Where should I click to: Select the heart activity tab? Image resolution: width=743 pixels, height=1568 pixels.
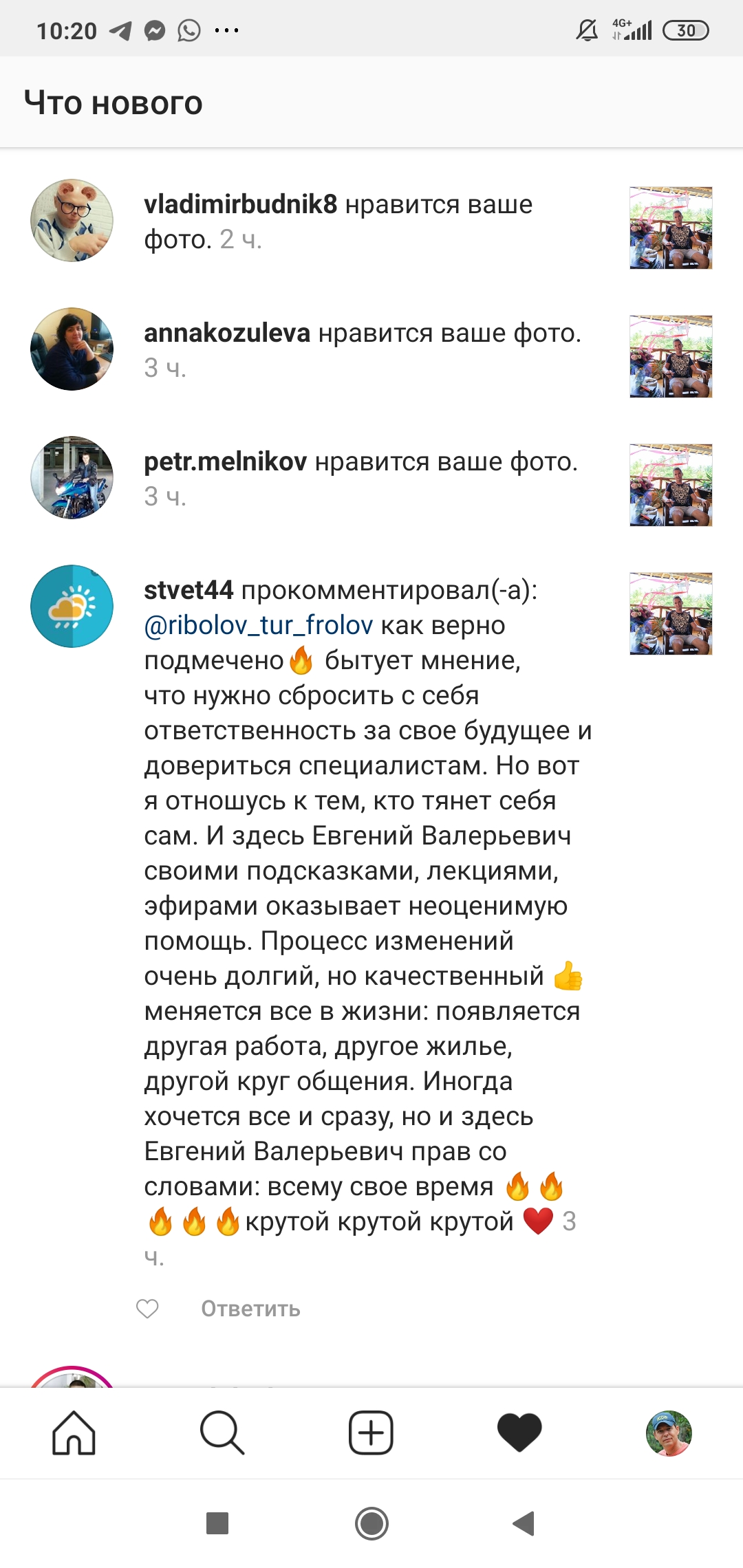[519, 1433]
